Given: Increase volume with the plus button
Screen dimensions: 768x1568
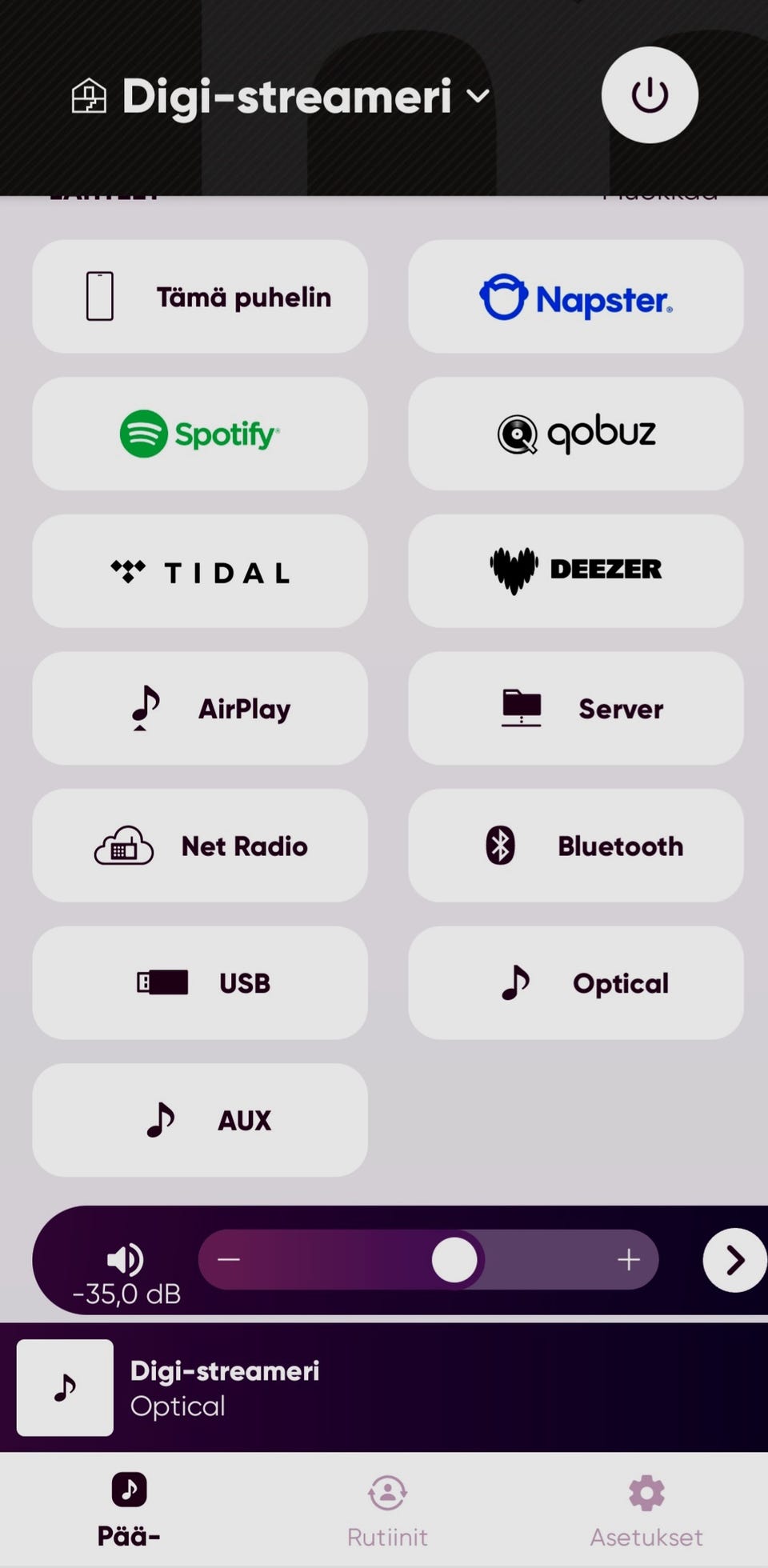Looking at the screenshot, I should [x=629, y=1260].
